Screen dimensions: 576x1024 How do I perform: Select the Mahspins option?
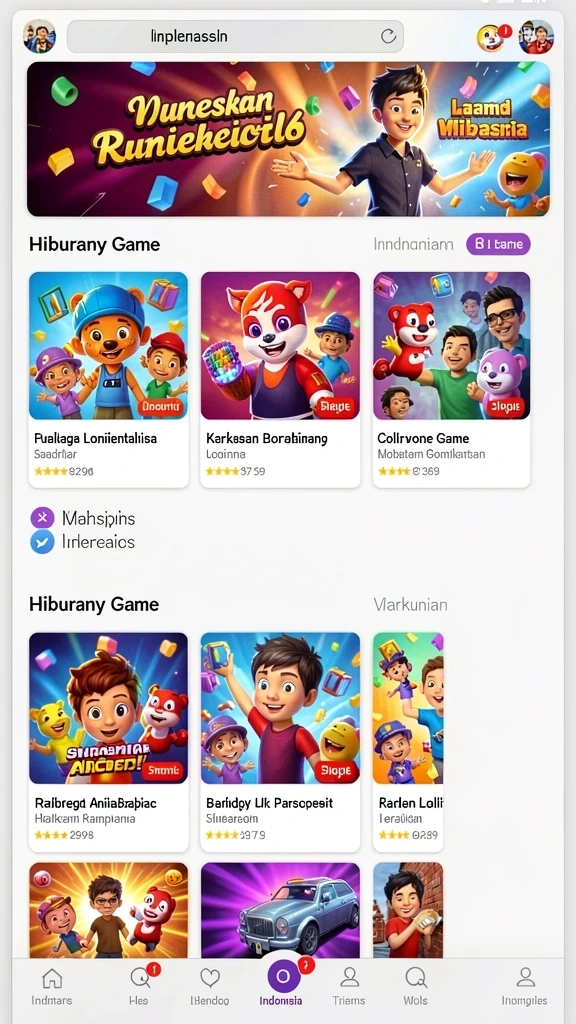click(x=83, y=519)
